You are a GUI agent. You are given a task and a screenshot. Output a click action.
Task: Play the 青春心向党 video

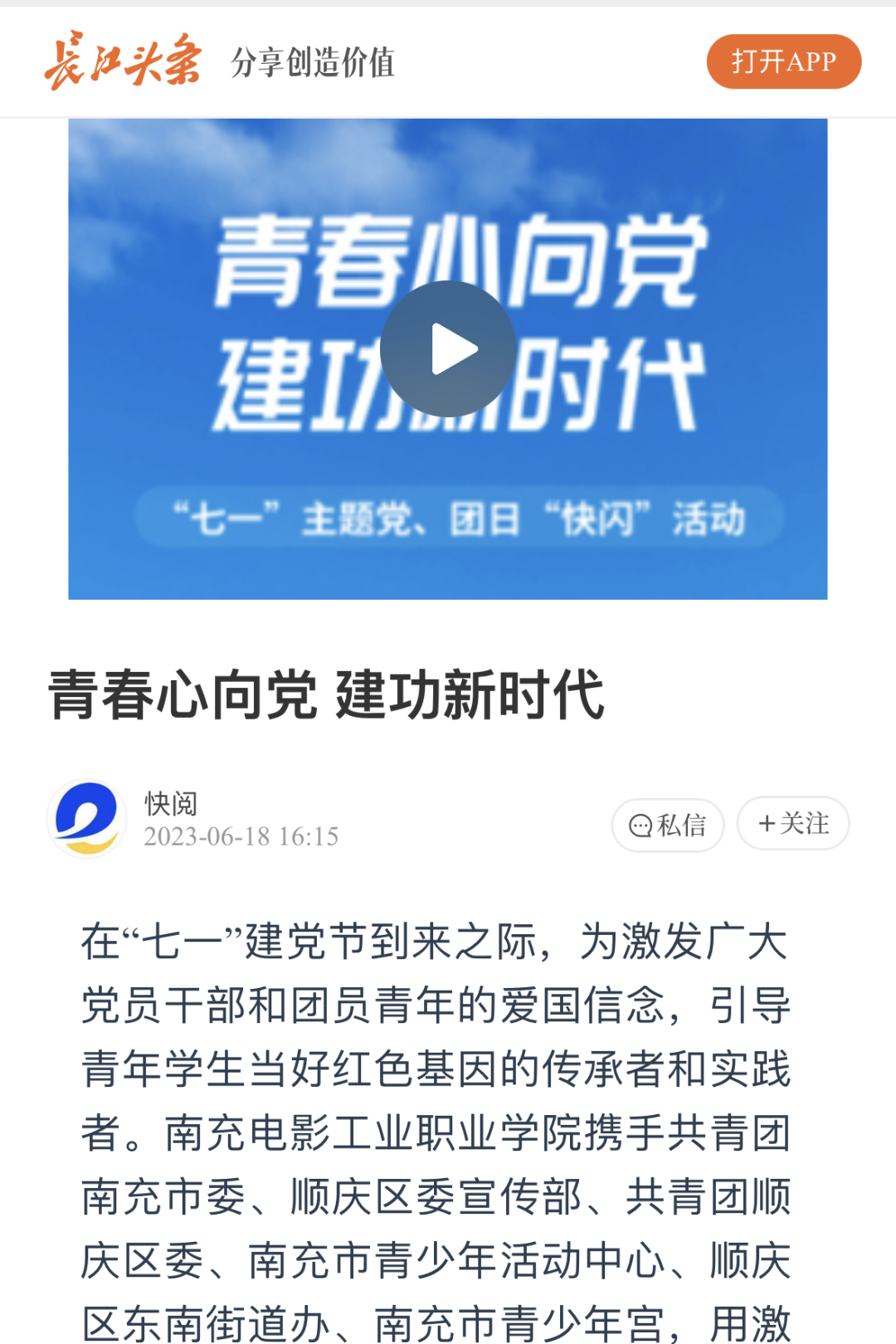[x=448, y=349]
